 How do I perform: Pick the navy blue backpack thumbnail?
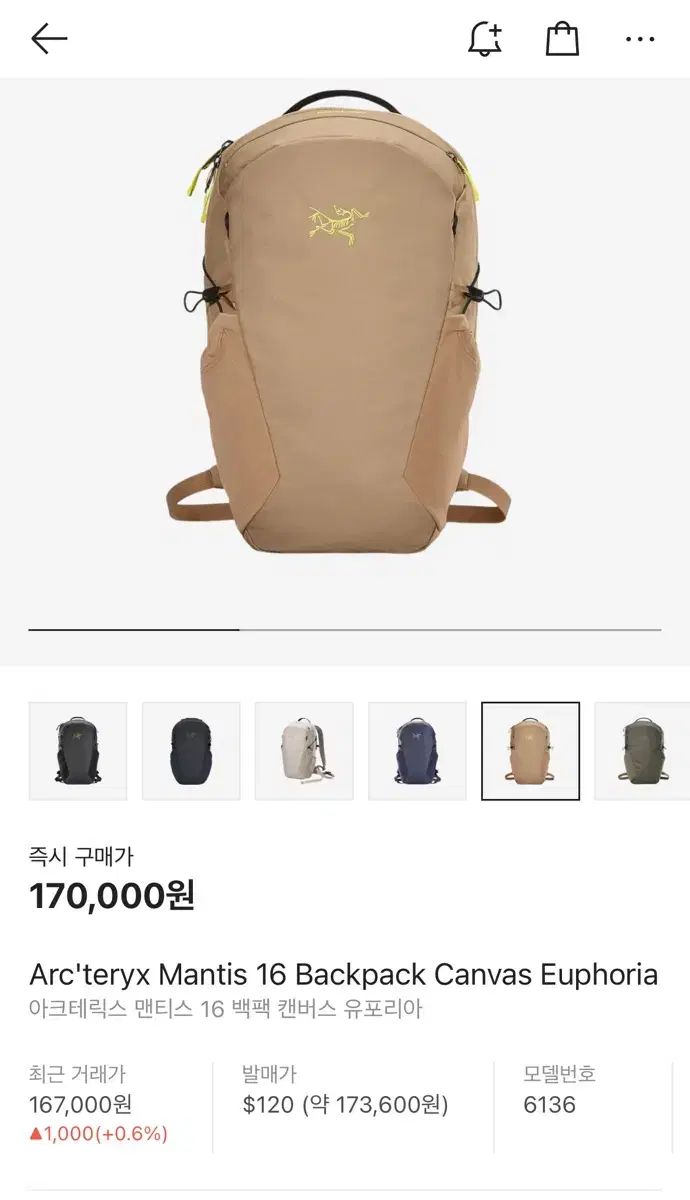(x=417, y=750)
